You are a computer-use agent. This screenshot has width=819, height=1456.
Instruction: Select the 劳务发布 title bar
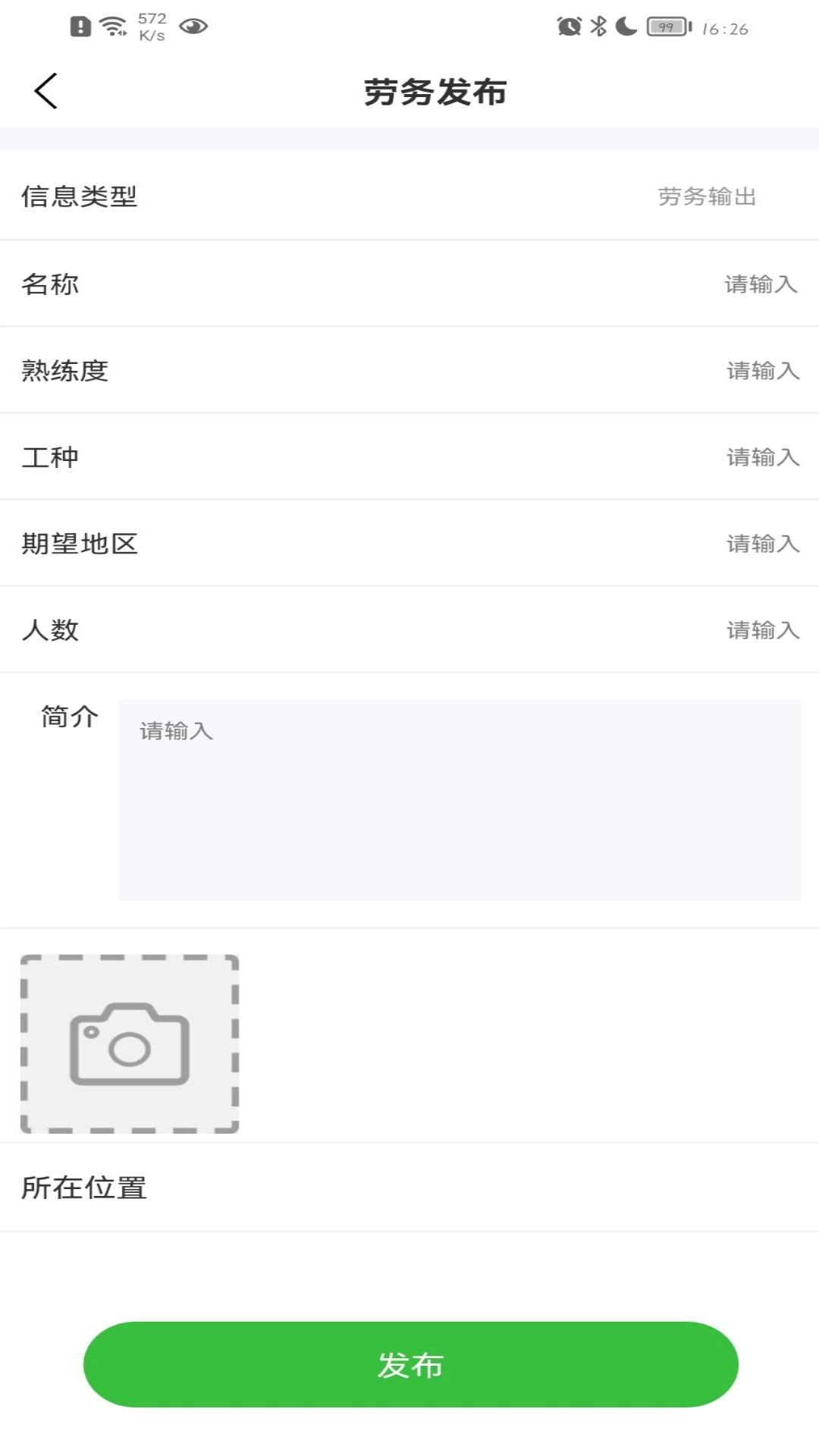point(436,90)
